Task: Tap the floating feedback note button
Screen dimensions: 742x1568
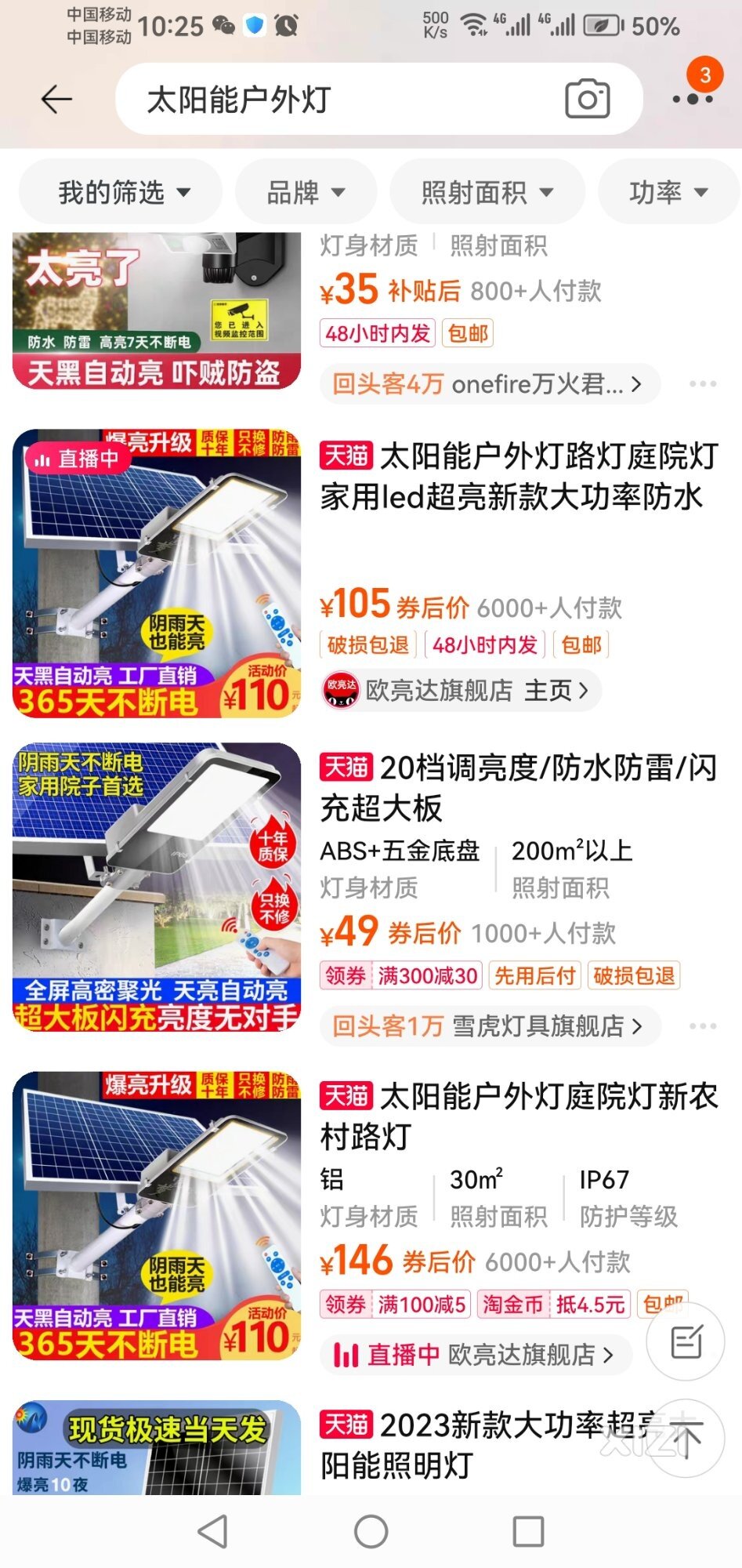Action: (x=686, y=1341)
